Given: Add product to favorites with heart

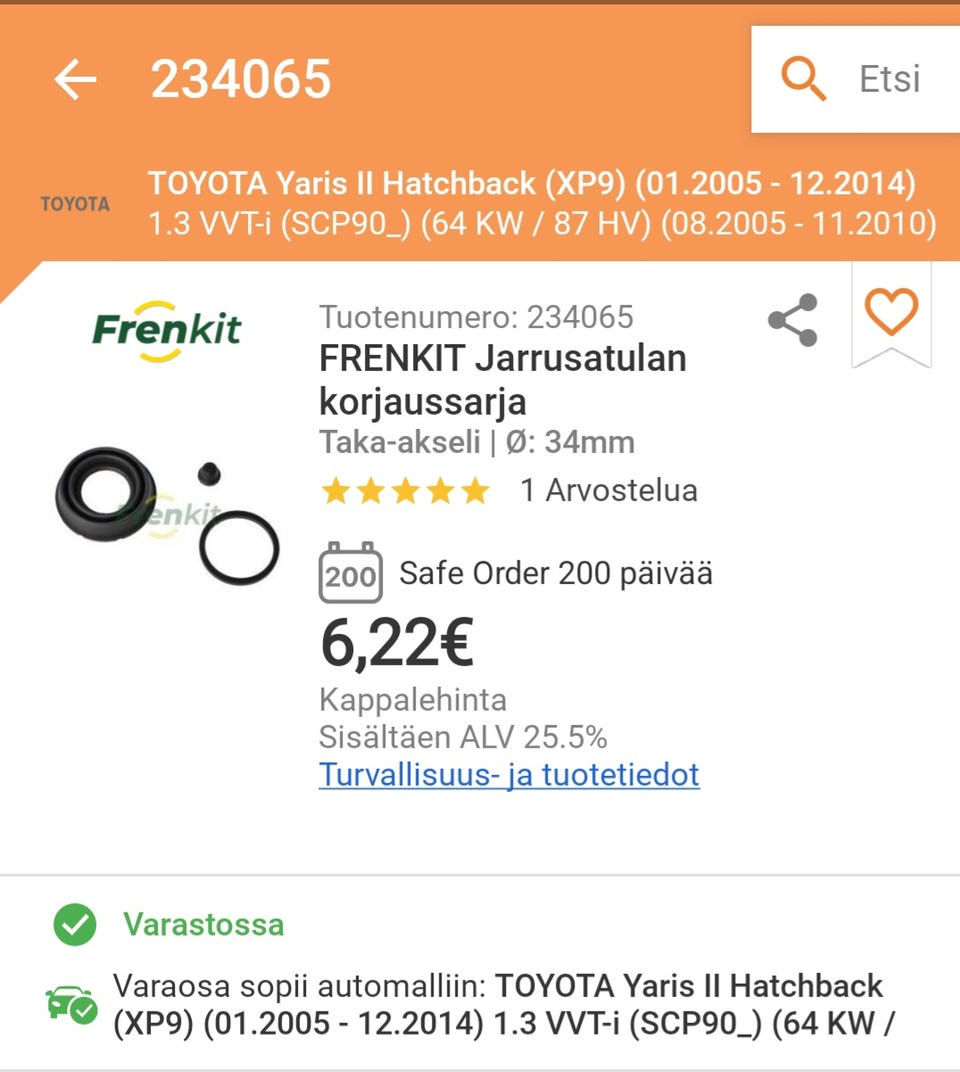Looking at the screenshot, I should [890, 311].
